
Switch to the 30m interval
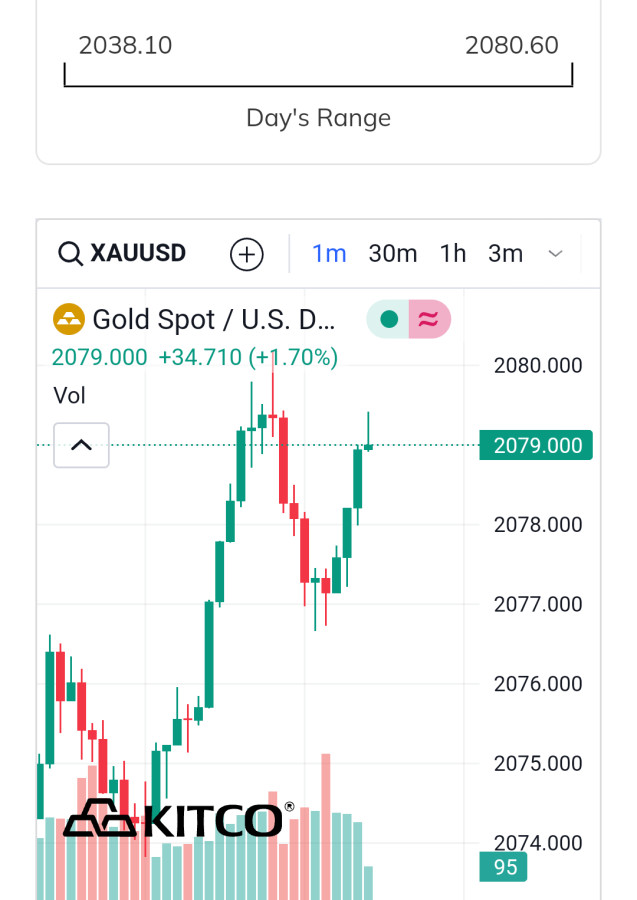coord(392,254)
